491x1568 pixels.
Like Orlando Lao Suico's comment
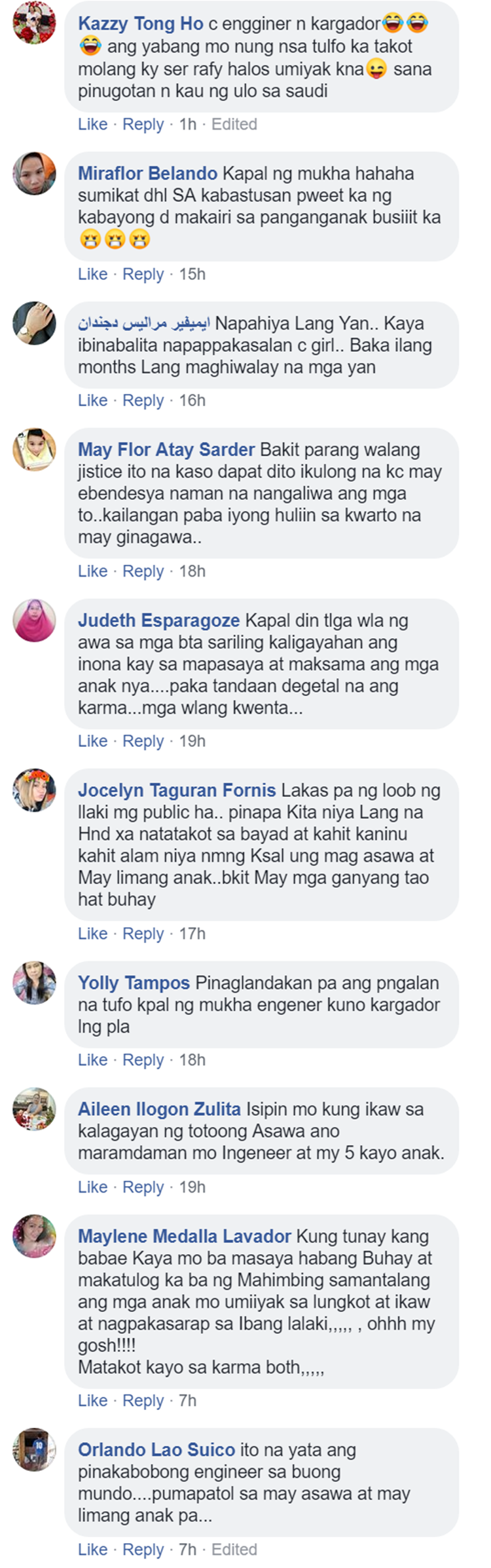click(92, 1550)
